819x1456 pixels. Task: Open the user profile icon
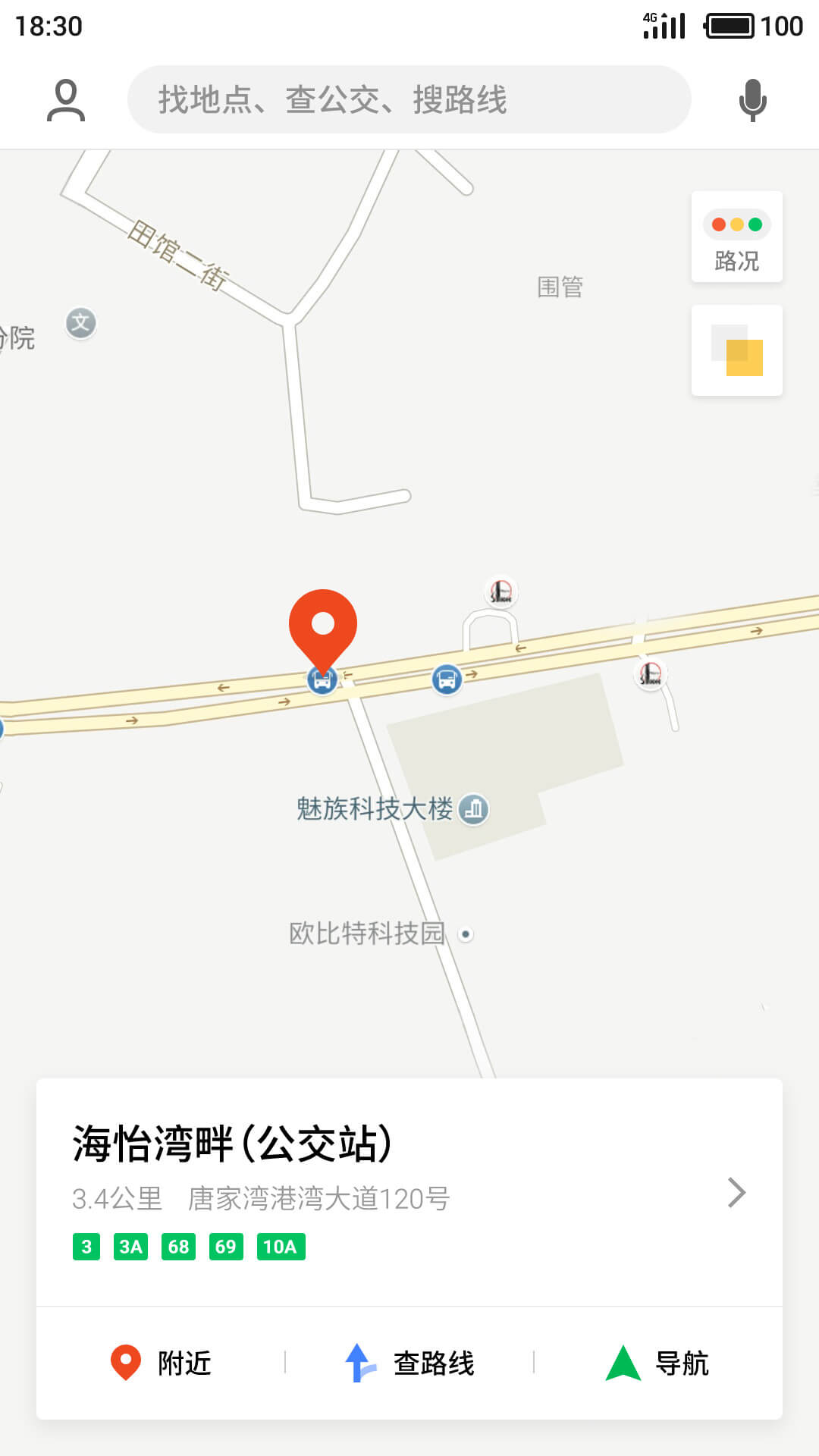[66, 100]
